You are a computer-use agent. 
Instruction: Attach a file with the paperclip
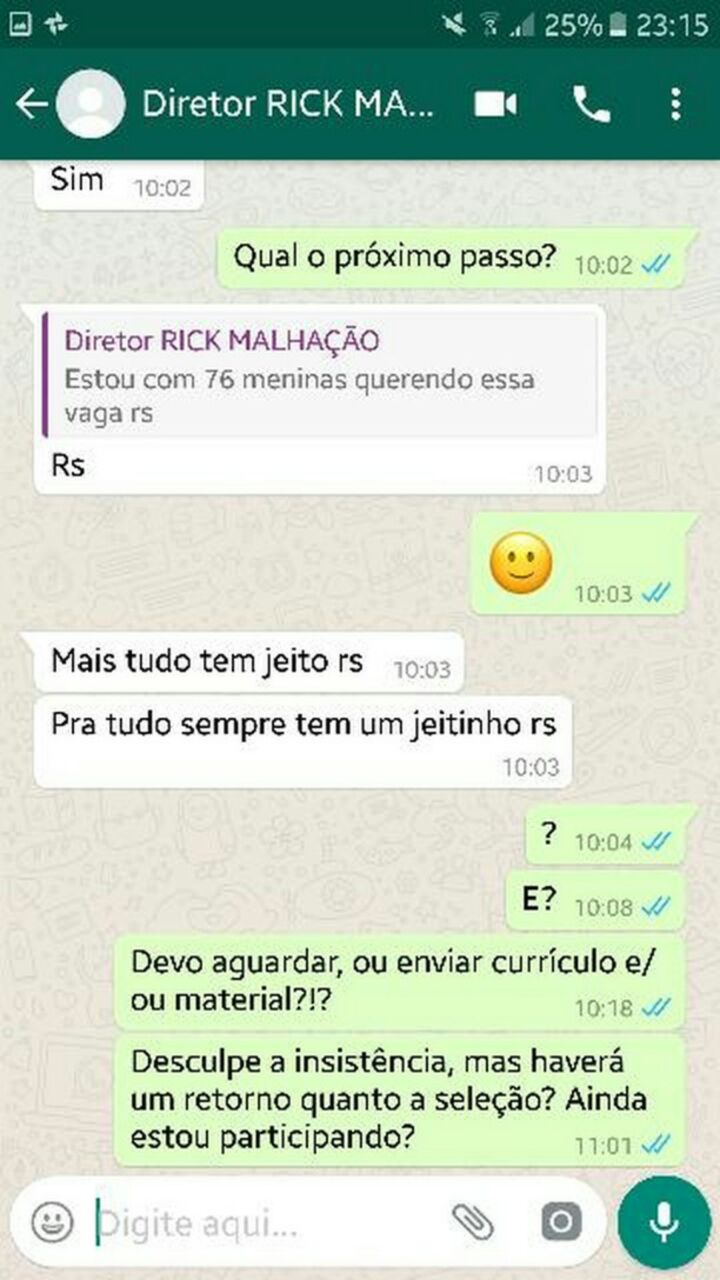click(x=474, y=1222)
